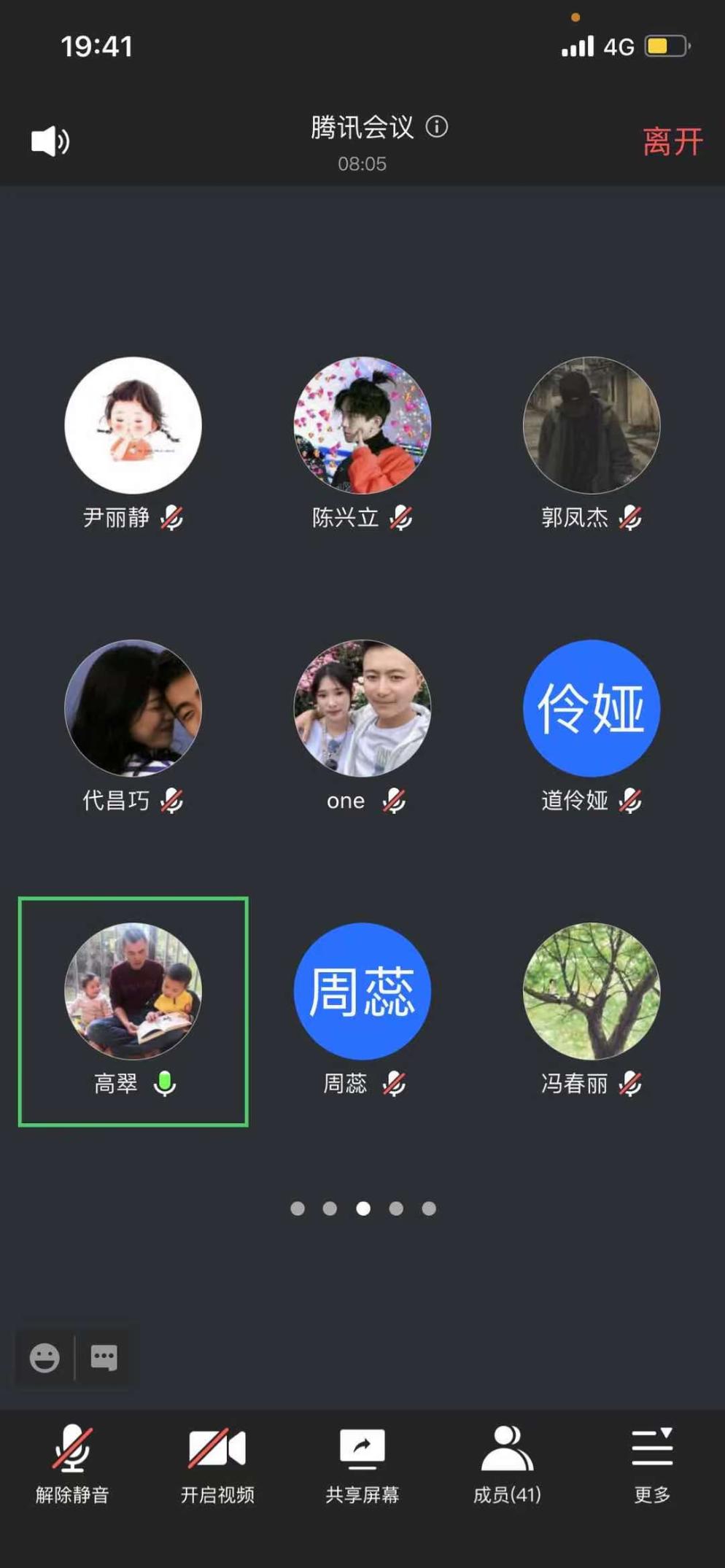
Task: Open the emoji reactions smiley
Action: [x=44, y=1358]
